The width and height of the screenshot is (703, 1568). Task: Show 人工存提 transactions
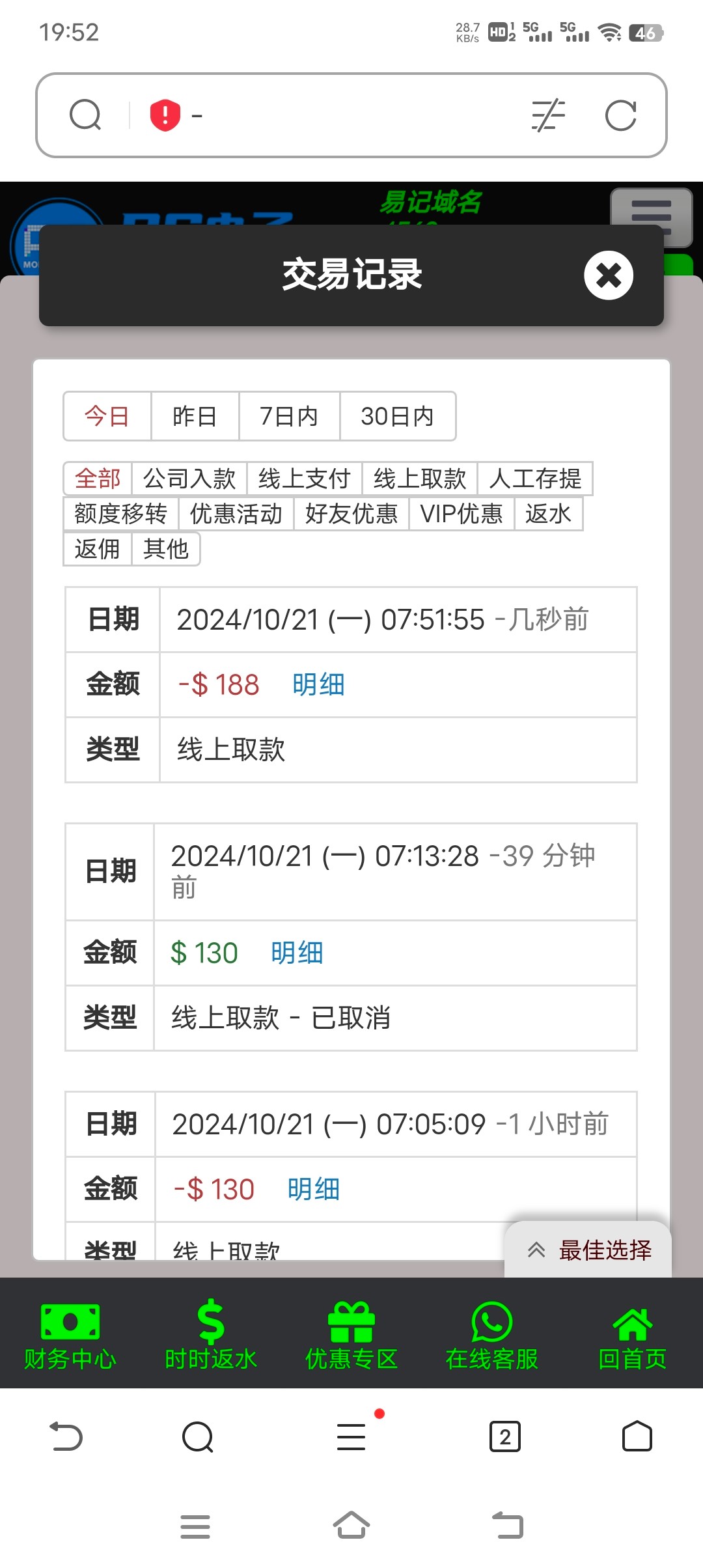[x=535, y=479]
